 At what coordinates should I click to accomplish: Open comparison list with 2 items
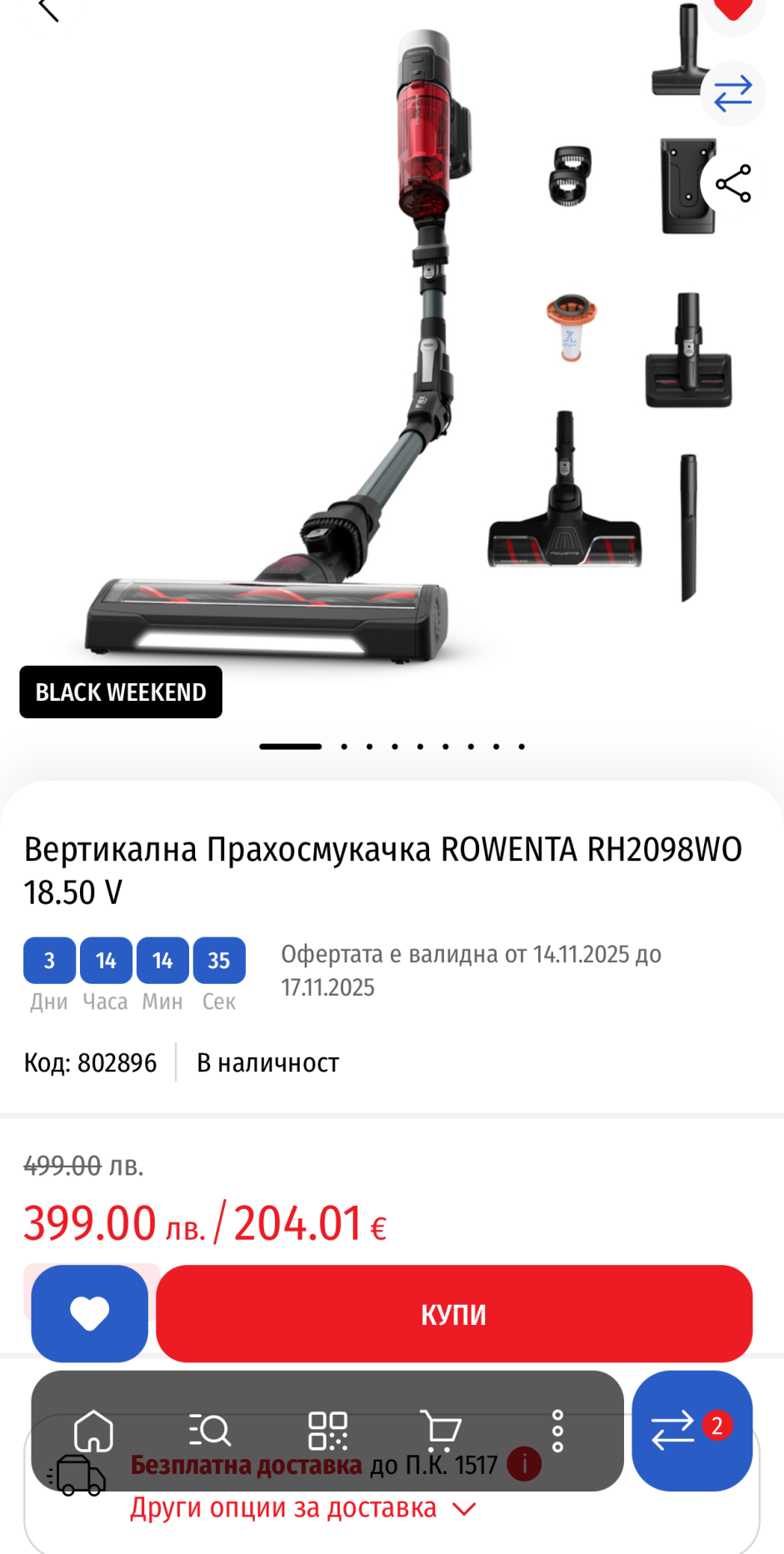(692, 1430)
